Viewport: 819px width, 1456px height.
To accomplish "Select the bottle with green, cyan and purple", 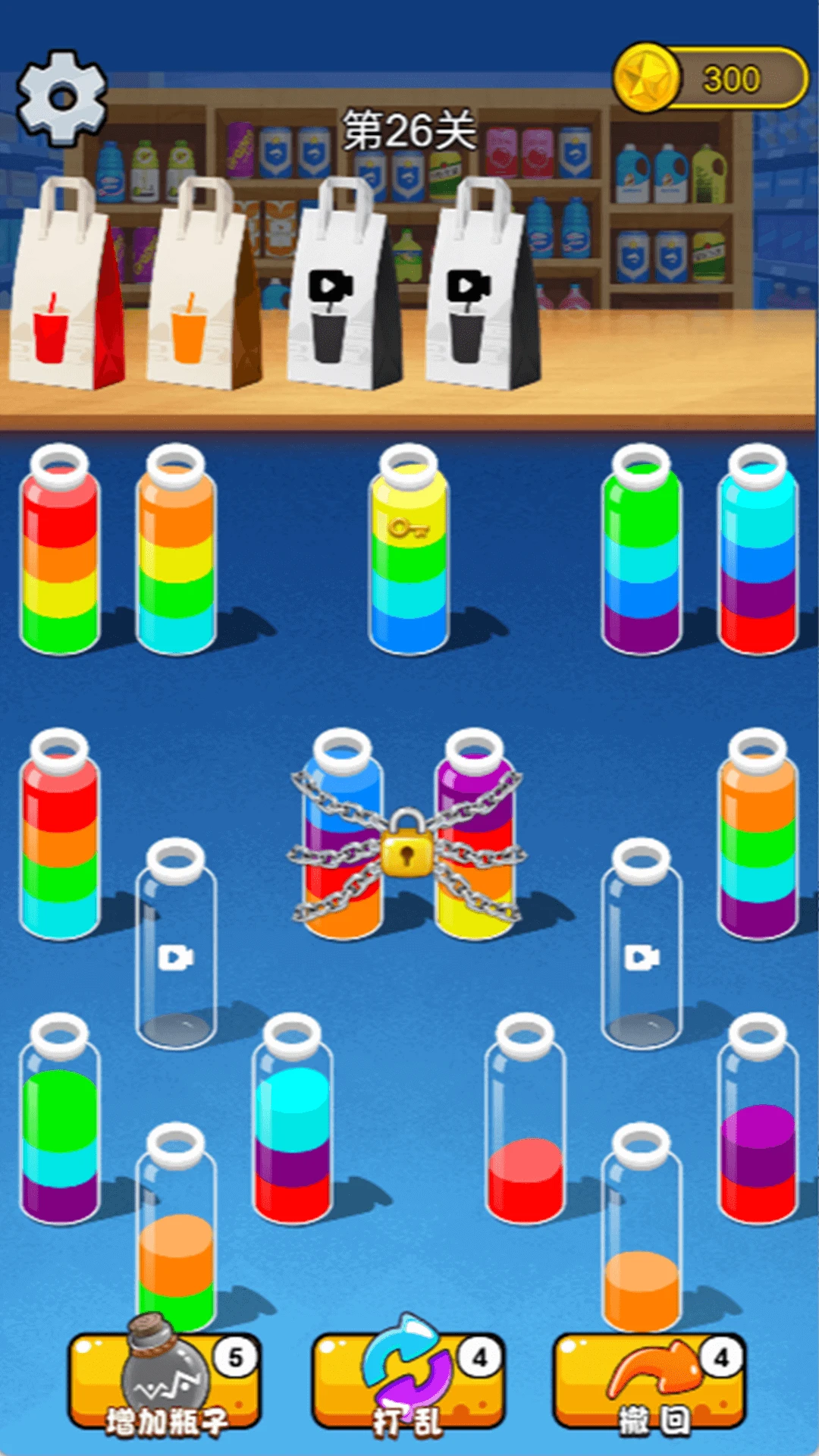I will tap(60, 1122).
